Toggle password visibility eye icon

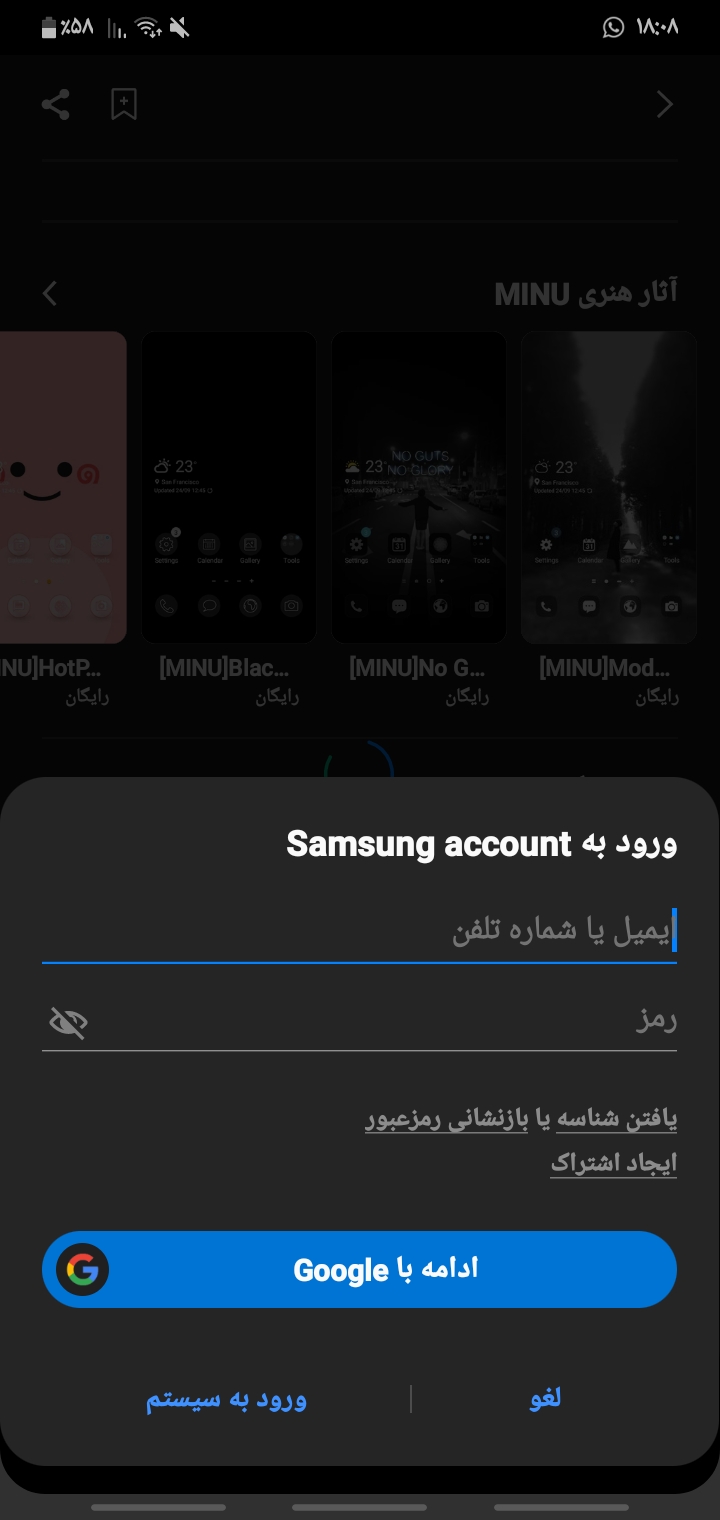pos(68,1022)
